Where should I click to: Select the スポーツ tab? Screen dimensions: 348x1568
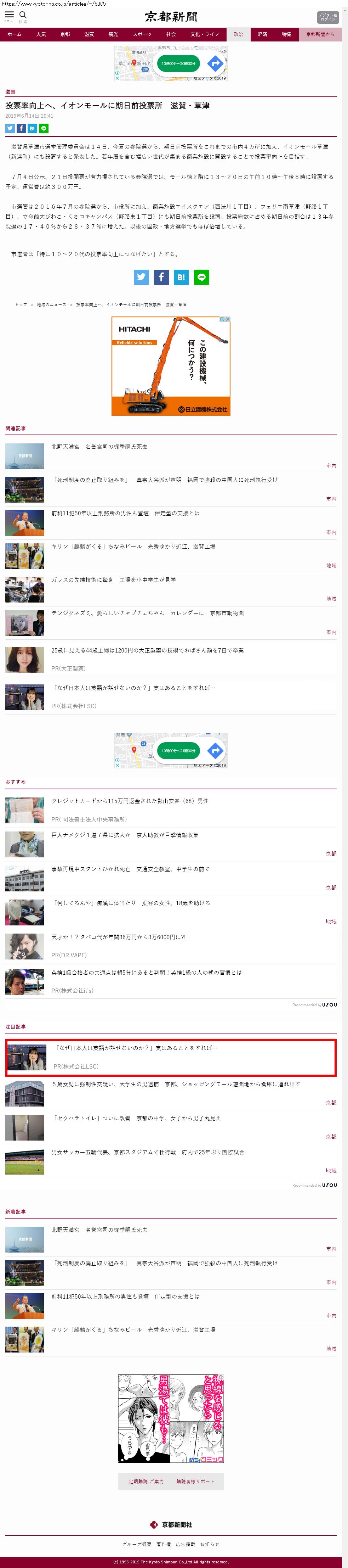[142, 34]
